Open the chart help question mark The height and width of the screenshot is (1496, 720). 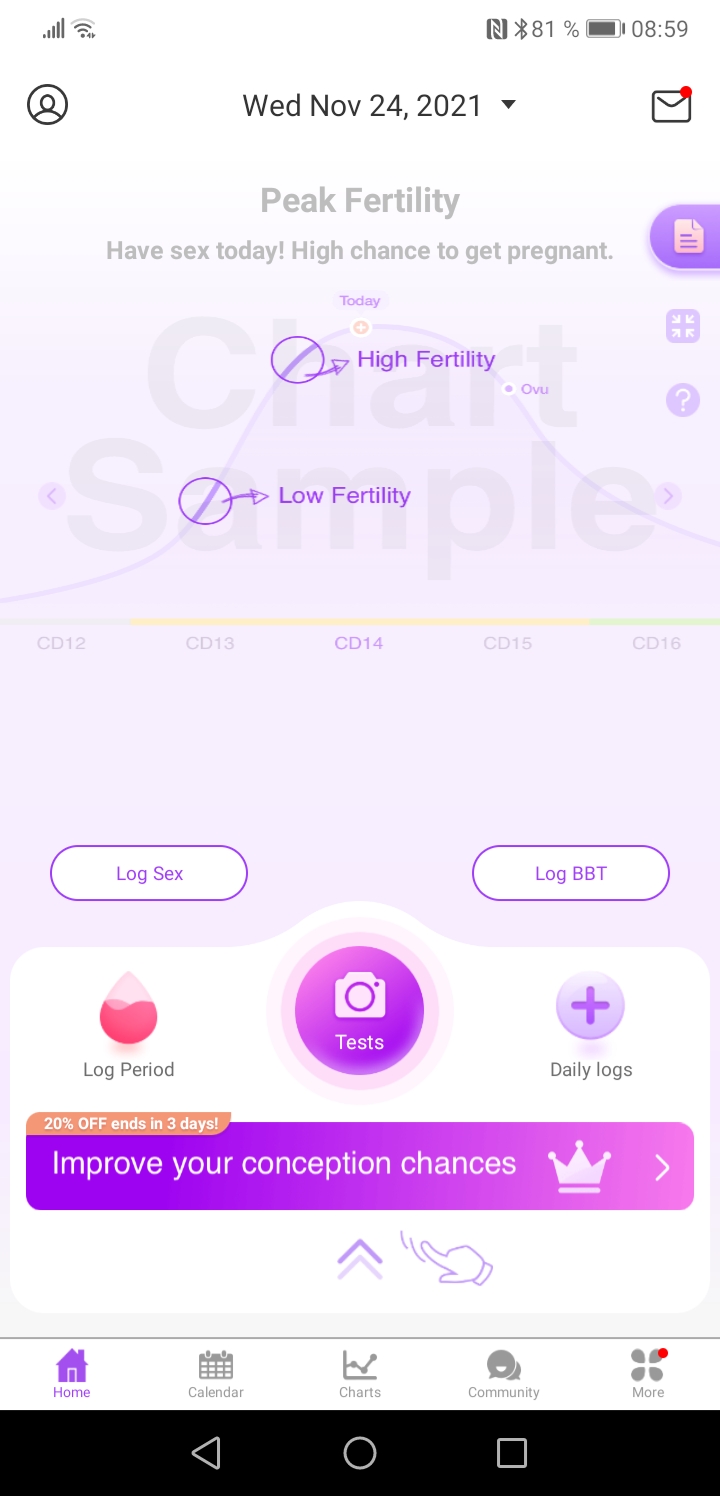click(683, 401)
